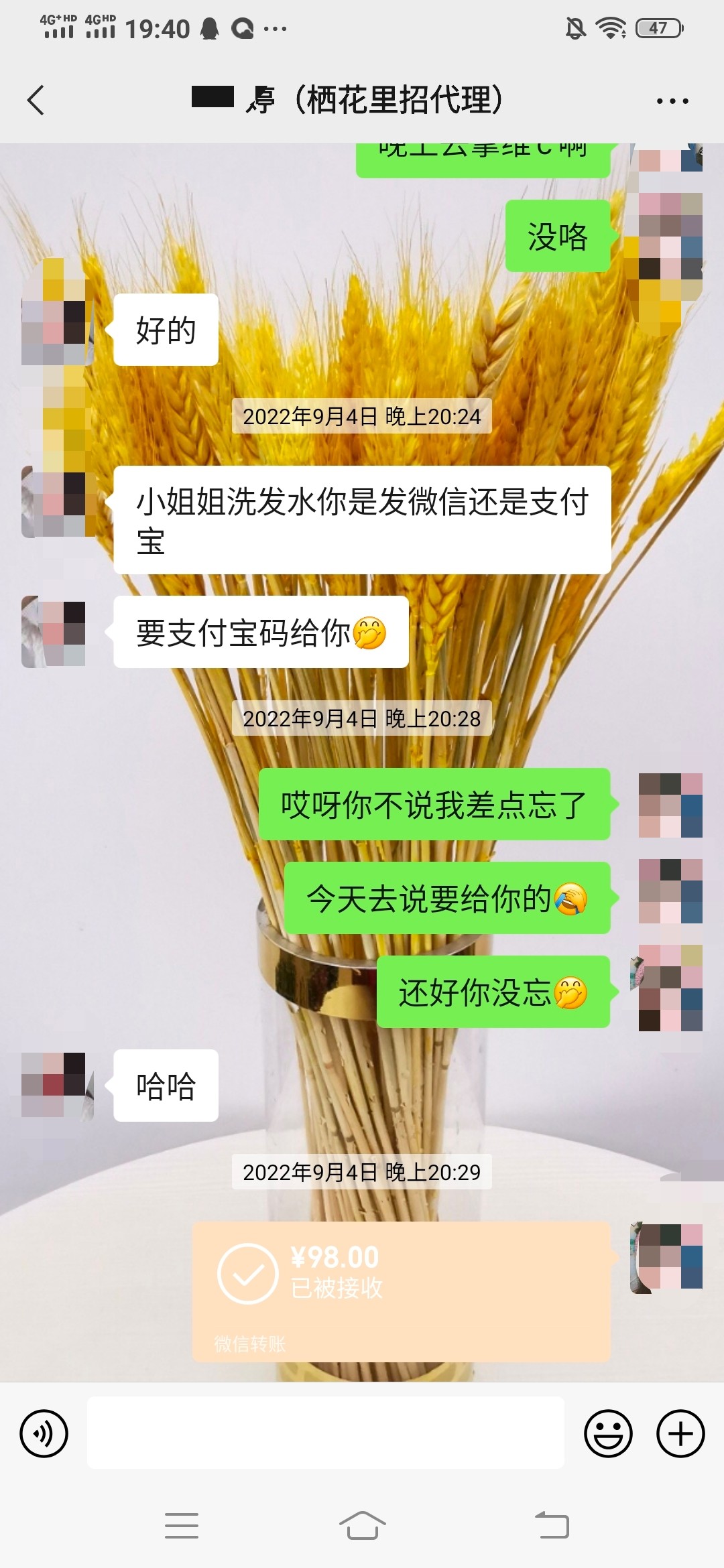Open the chat overflow menu
The width and height of the screenshot is (724, 1568).
[x=672, y=101]
